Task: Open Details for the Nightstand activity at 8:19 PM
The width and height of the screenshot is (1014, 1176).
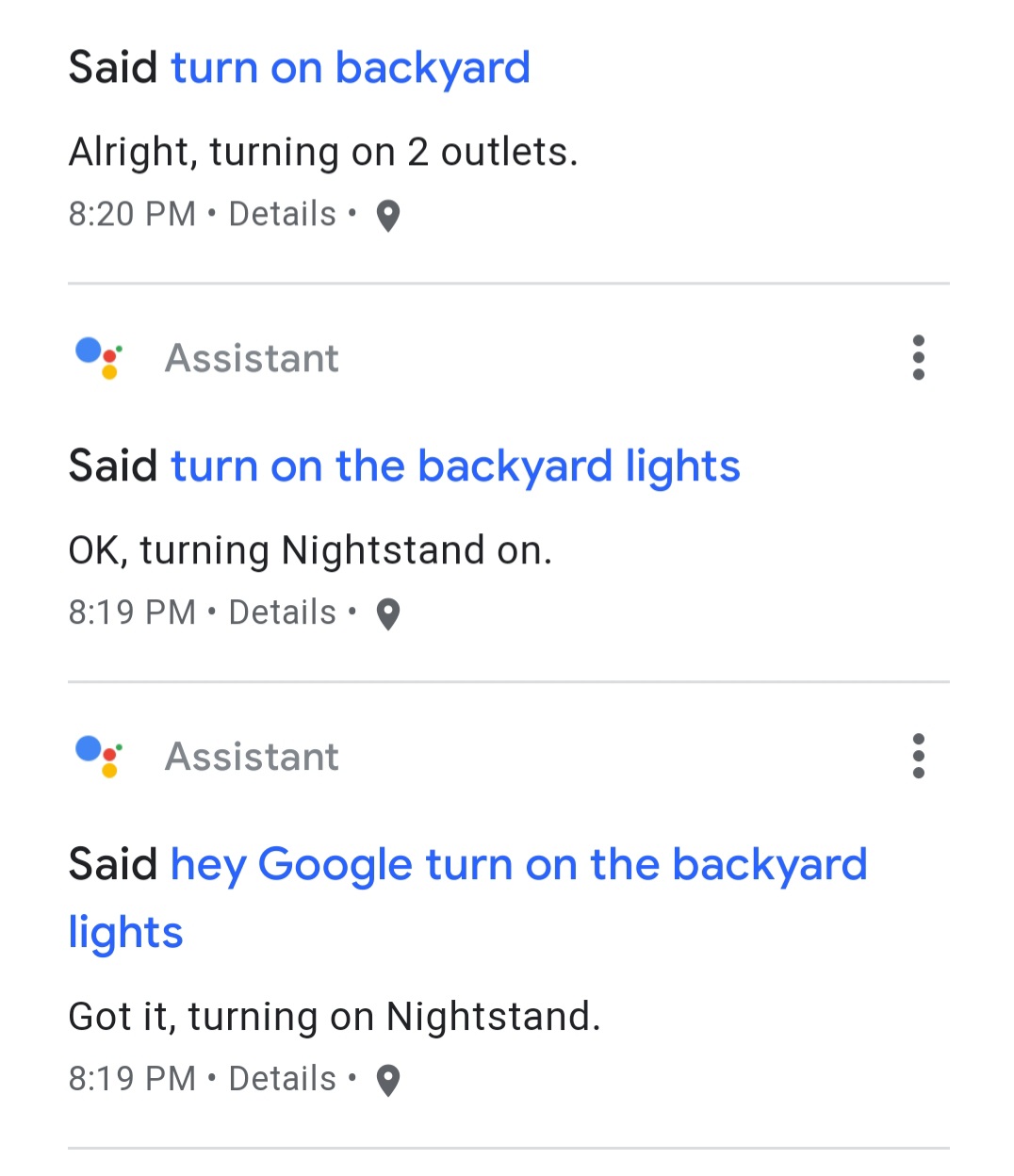Action: [282, 612]
